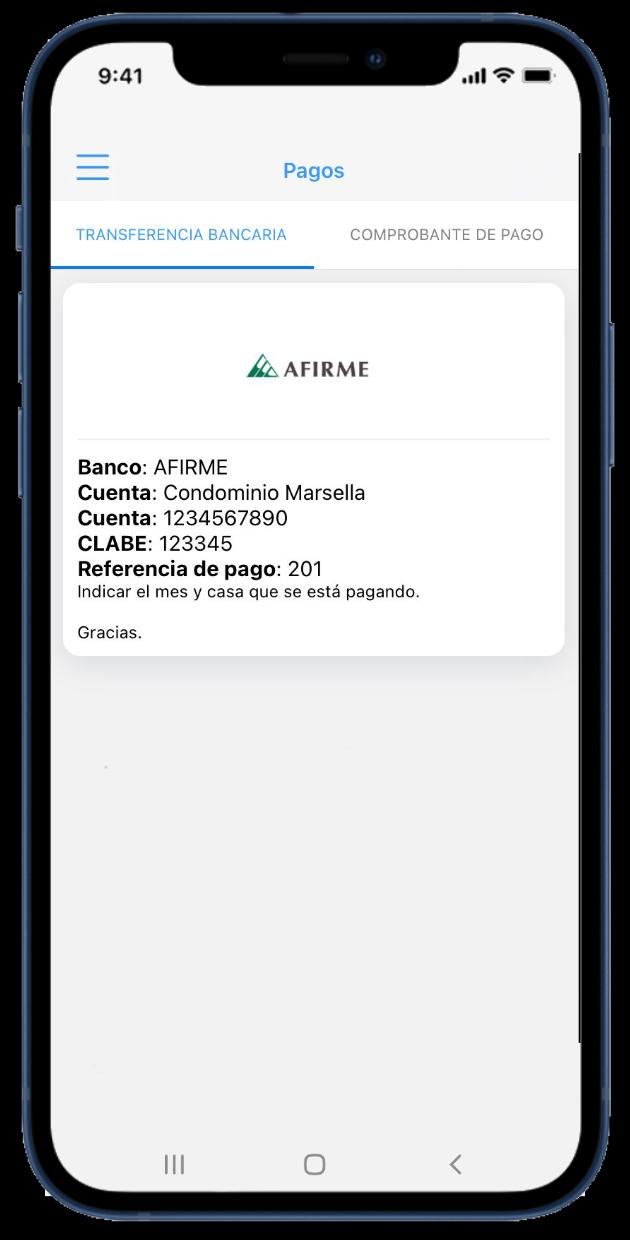Select the Transferencia Bancaria tab
Viewport: 630px width, 1240px height.
click(181, 235)
